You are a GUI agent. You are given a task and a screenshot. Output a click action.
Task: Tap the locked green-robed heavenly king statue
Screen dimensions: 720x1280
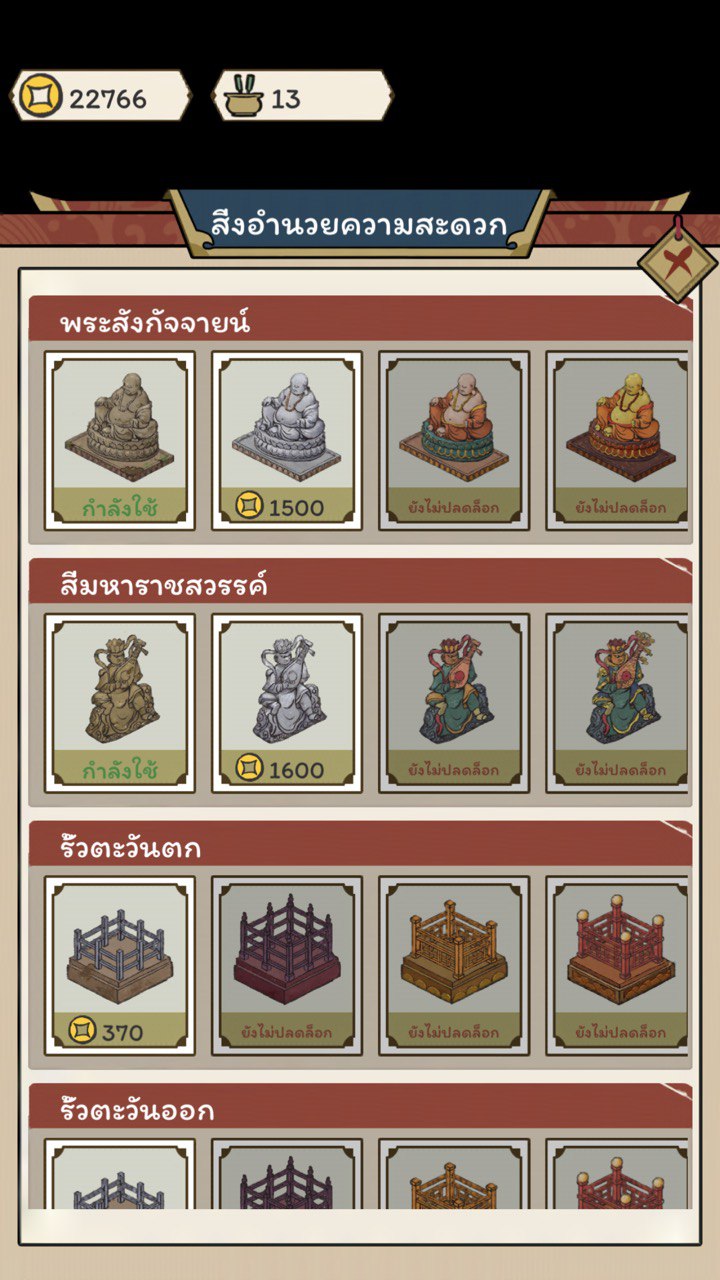pyautogui.click(x=454, y=703)
